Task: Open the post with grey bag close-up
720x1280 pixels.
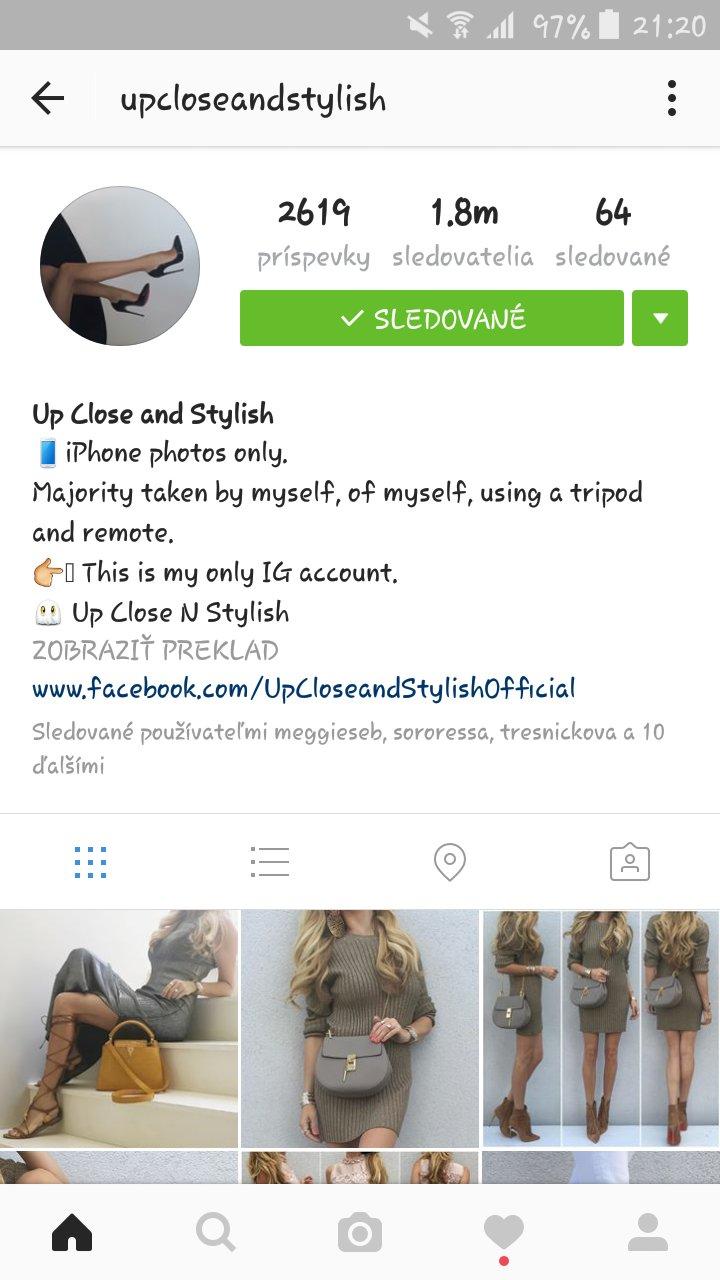Action: click(x=360, y=1028)
